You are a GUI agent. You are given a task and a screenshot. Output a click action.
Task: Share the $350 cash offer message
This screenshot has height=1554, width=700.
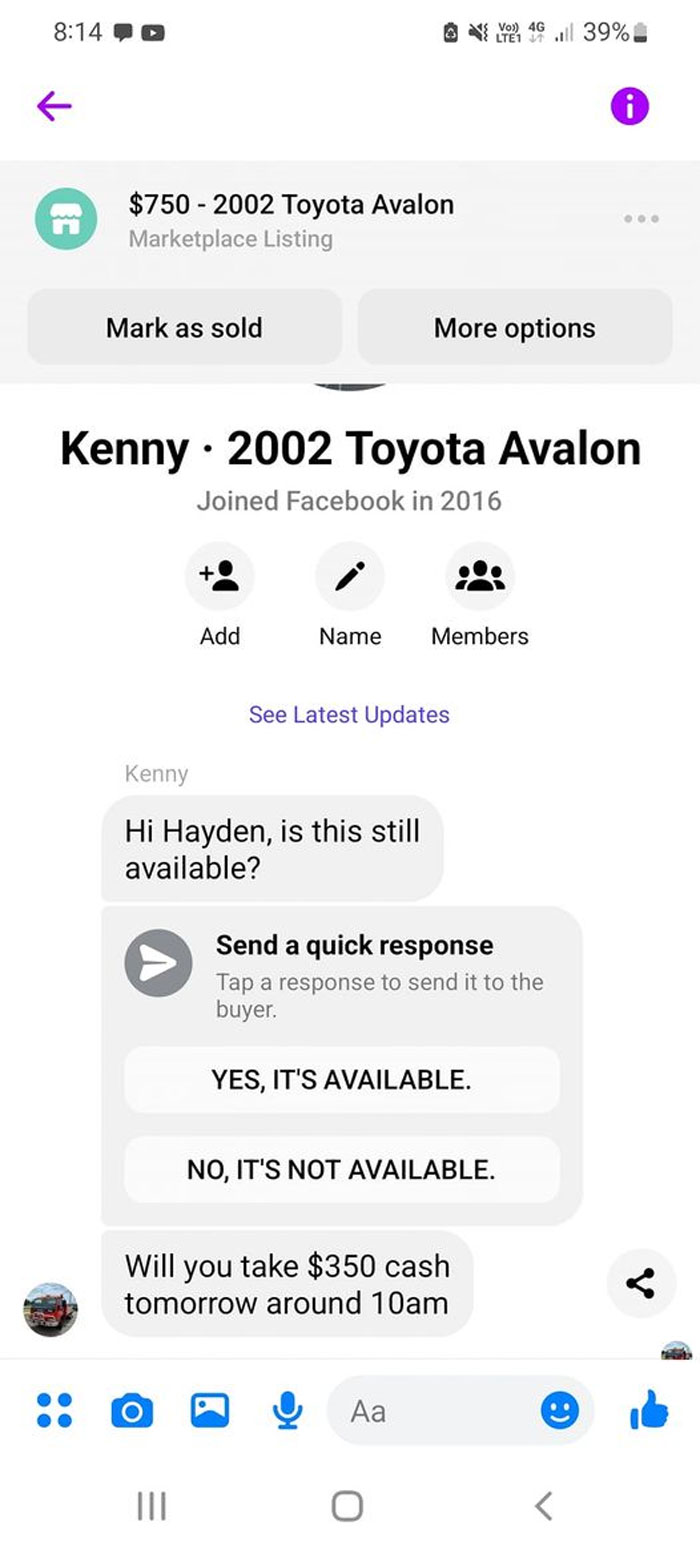click(x=641, y=1283)
